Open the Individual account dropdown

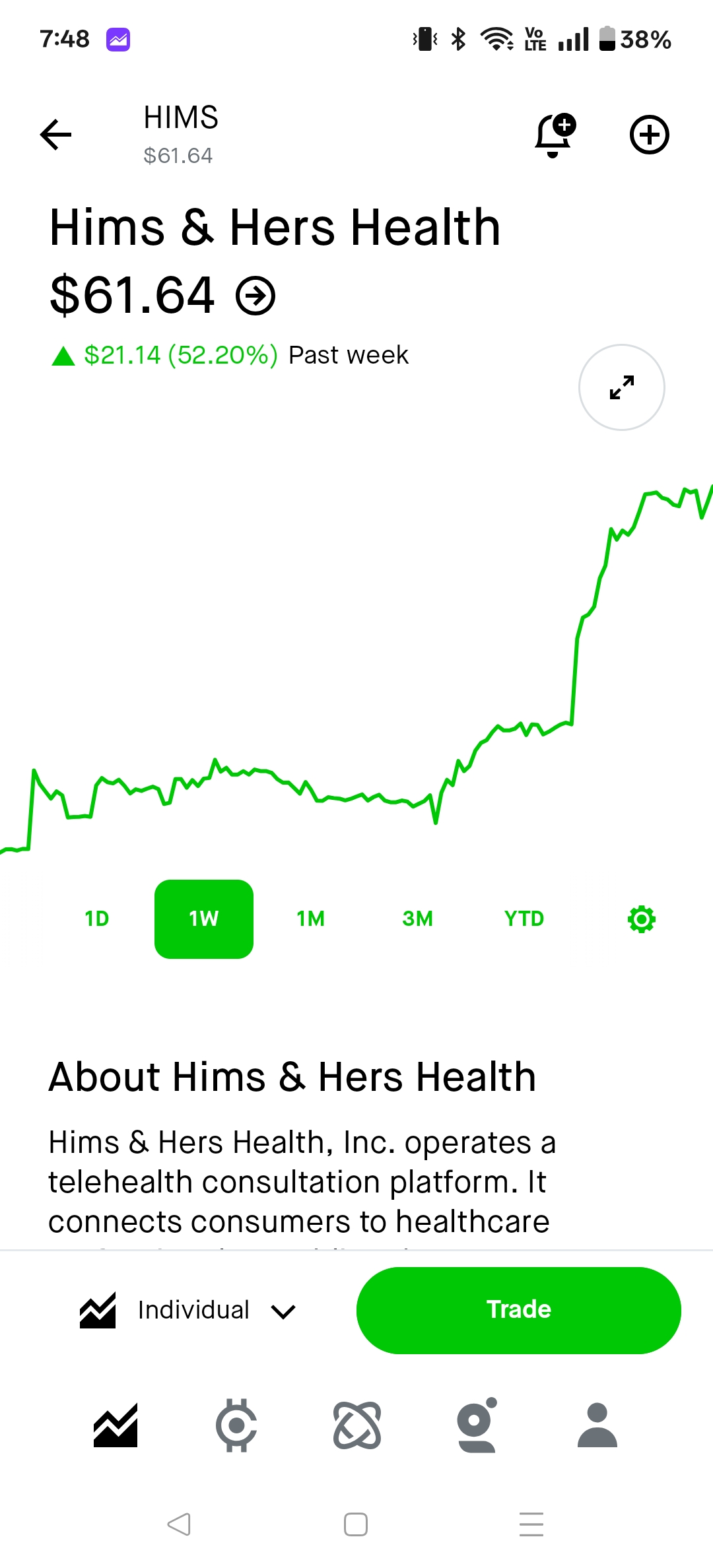tap(191, 1310)
